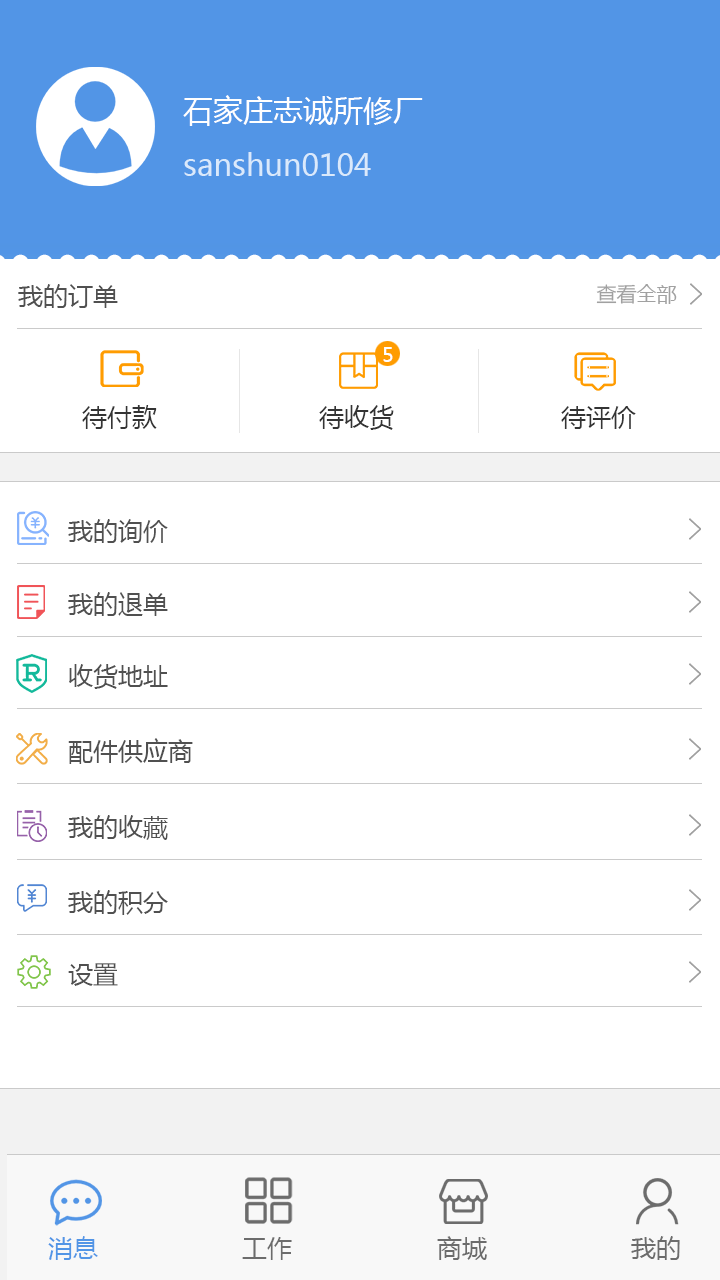Open 我的收藏 favorites
Screen dimensions: 720x1280
tap(359, 826)
